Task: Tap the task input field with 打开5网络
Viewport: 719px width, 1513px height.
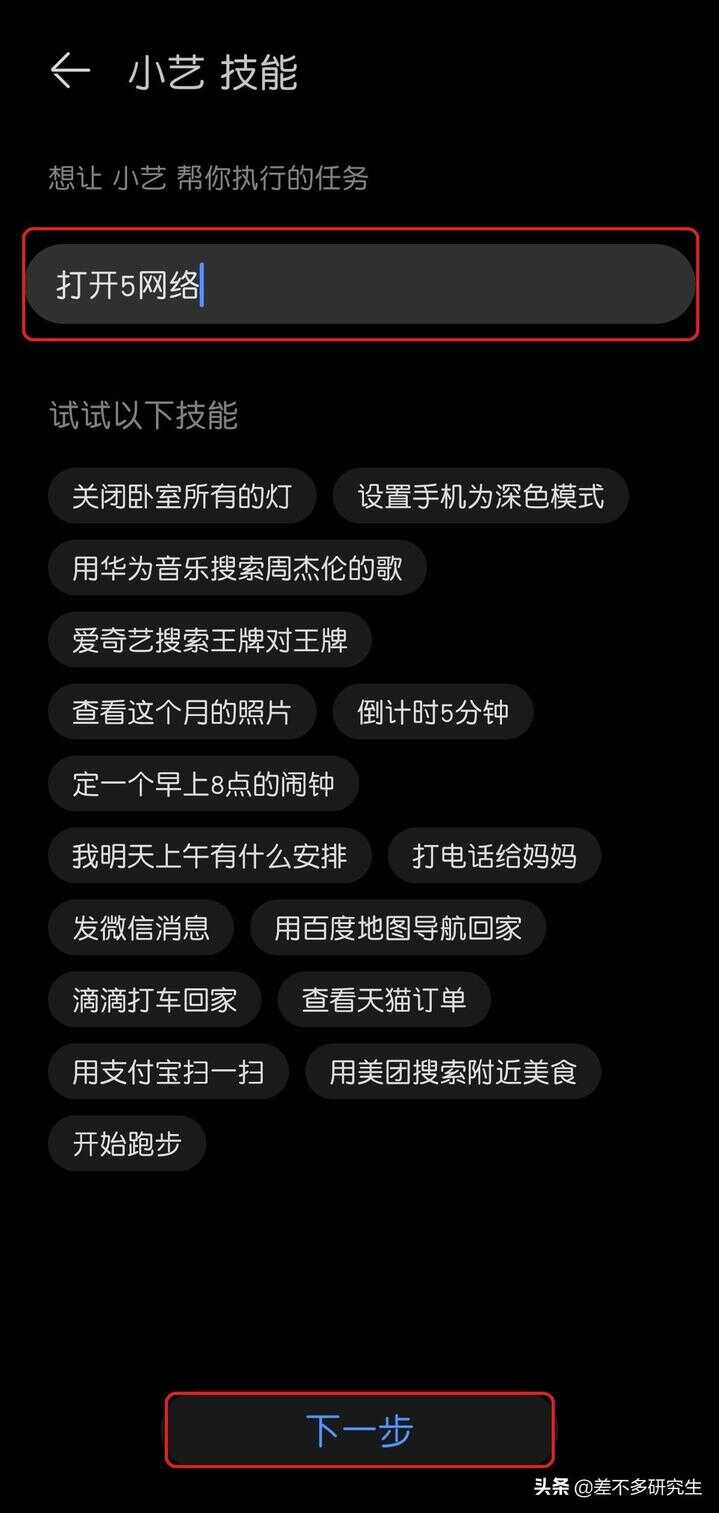Action: [x=360, y=284]
